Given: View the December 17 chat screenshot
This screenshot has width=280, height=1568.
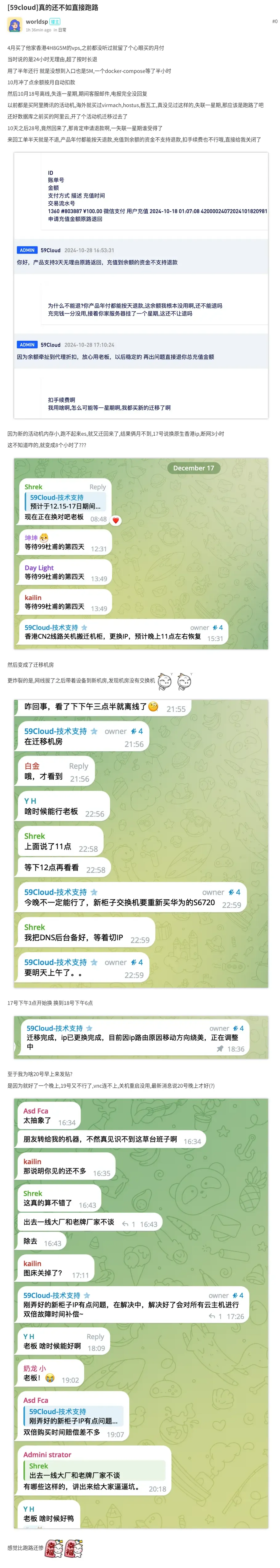Looking at the screenshot, I should click(141, 553).
